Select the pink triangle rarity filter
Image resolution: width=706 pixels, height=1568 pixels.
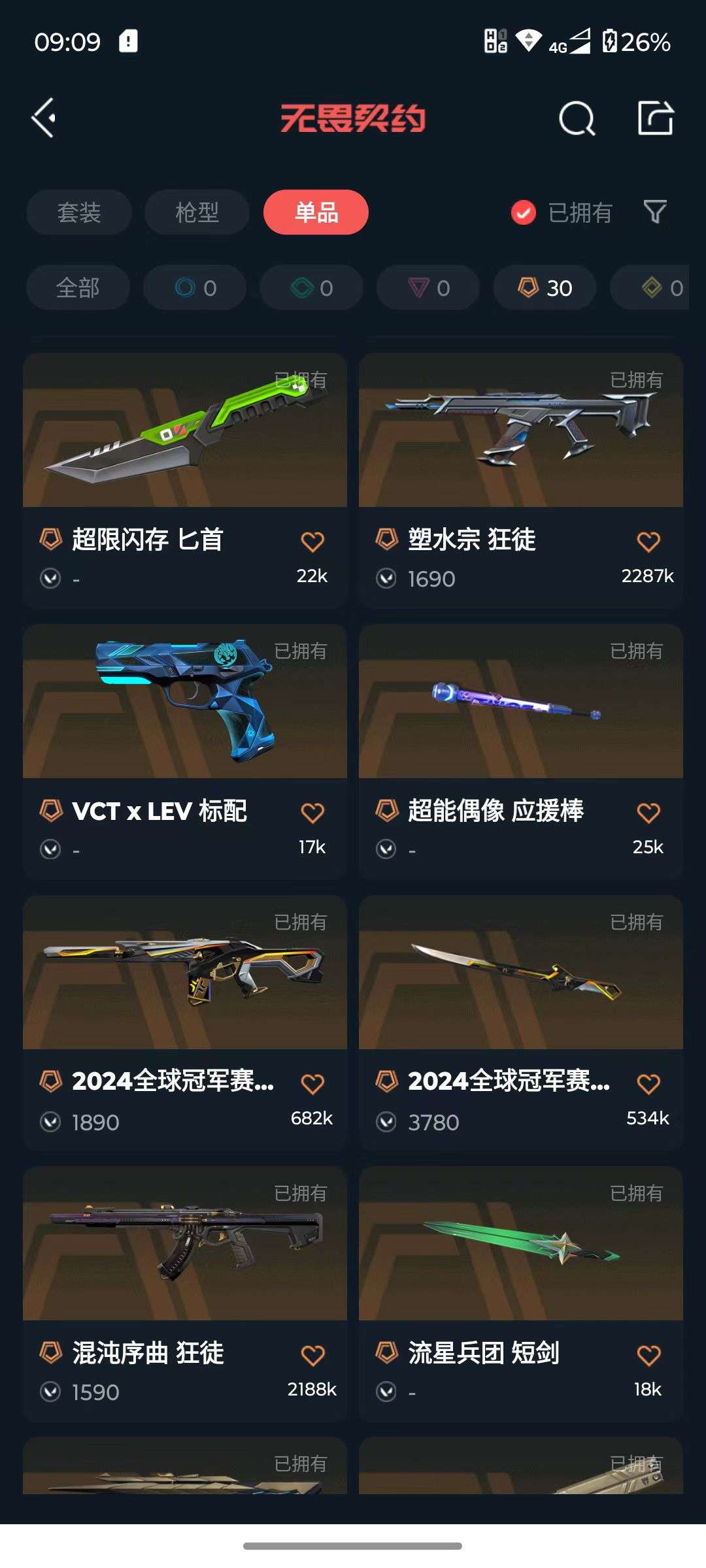tap(427, 287)
